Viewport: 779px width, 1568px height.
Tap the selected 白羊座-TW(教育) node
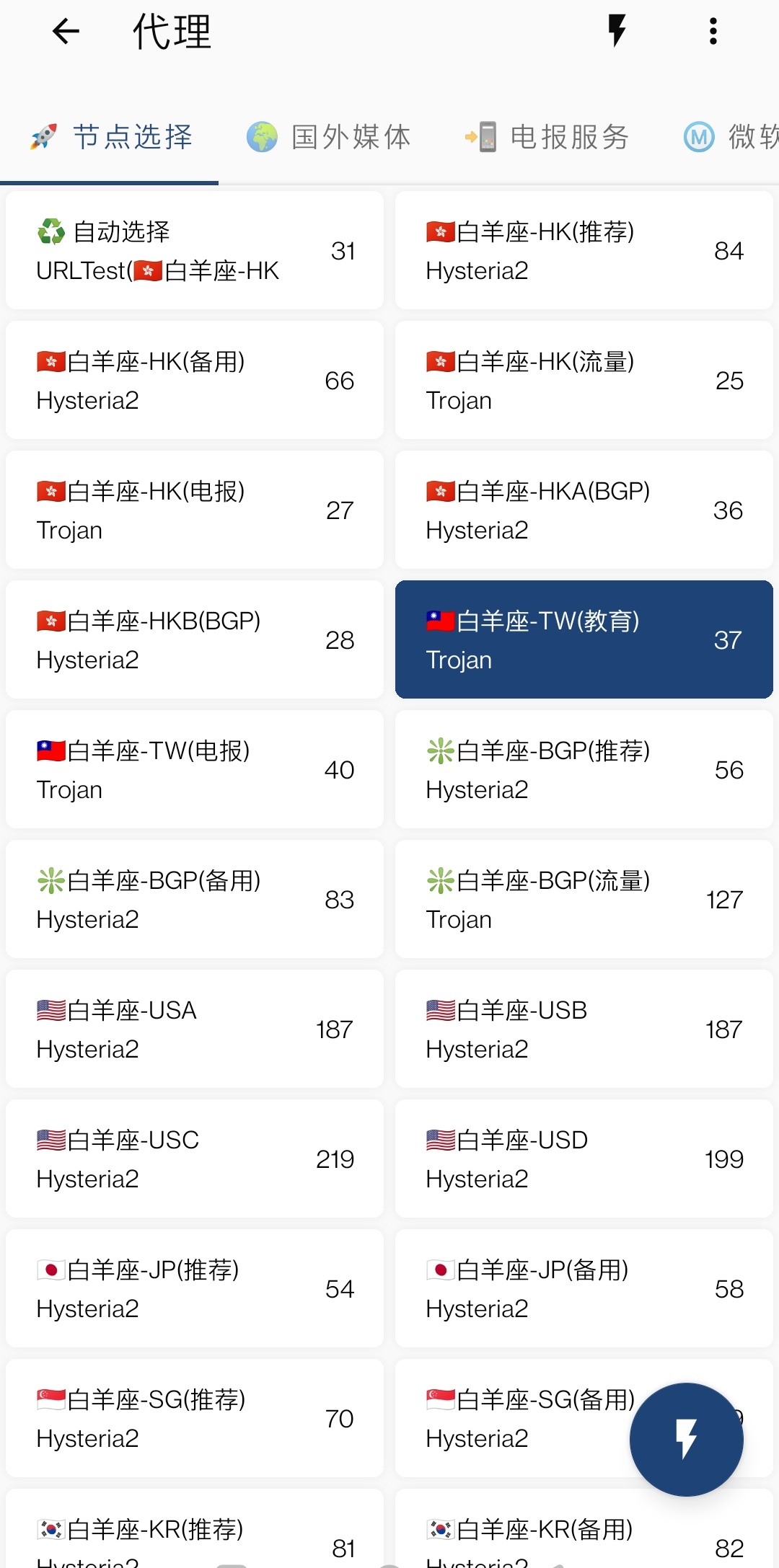584,640
